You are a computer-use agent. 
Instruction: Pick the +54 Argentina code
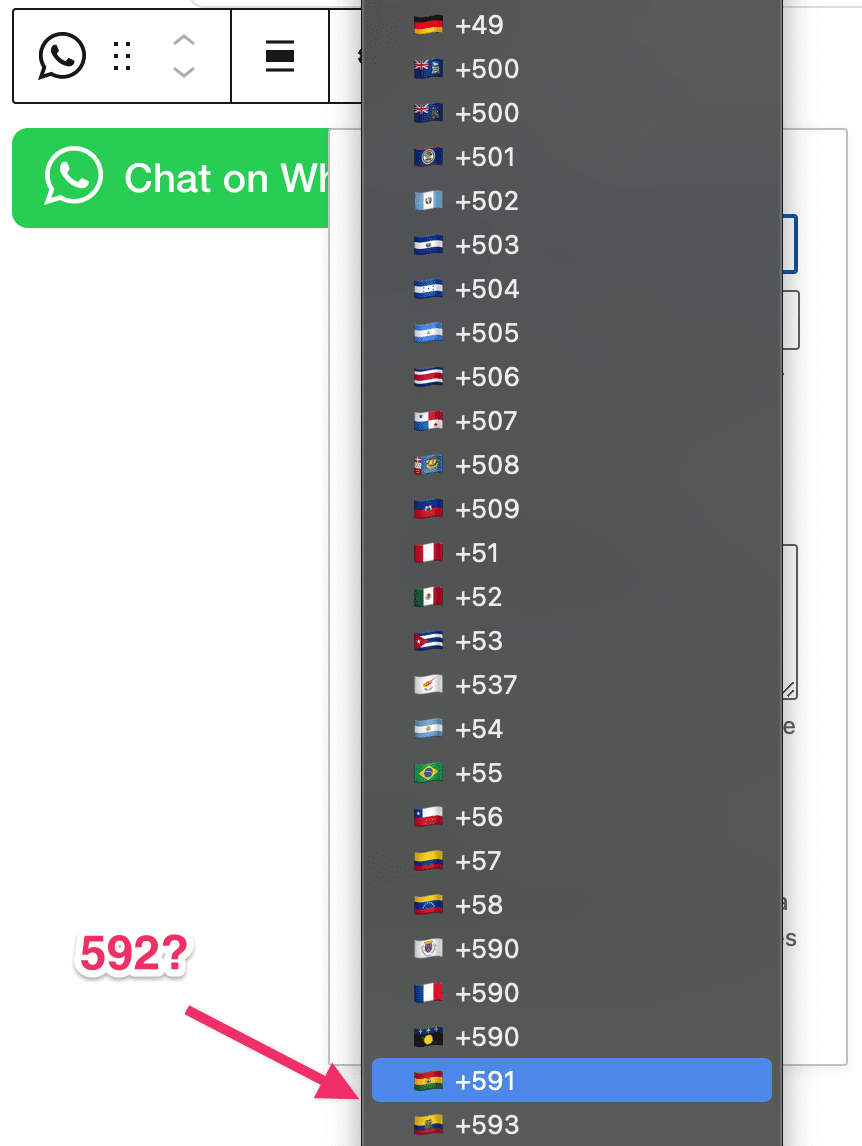point(476,729)
